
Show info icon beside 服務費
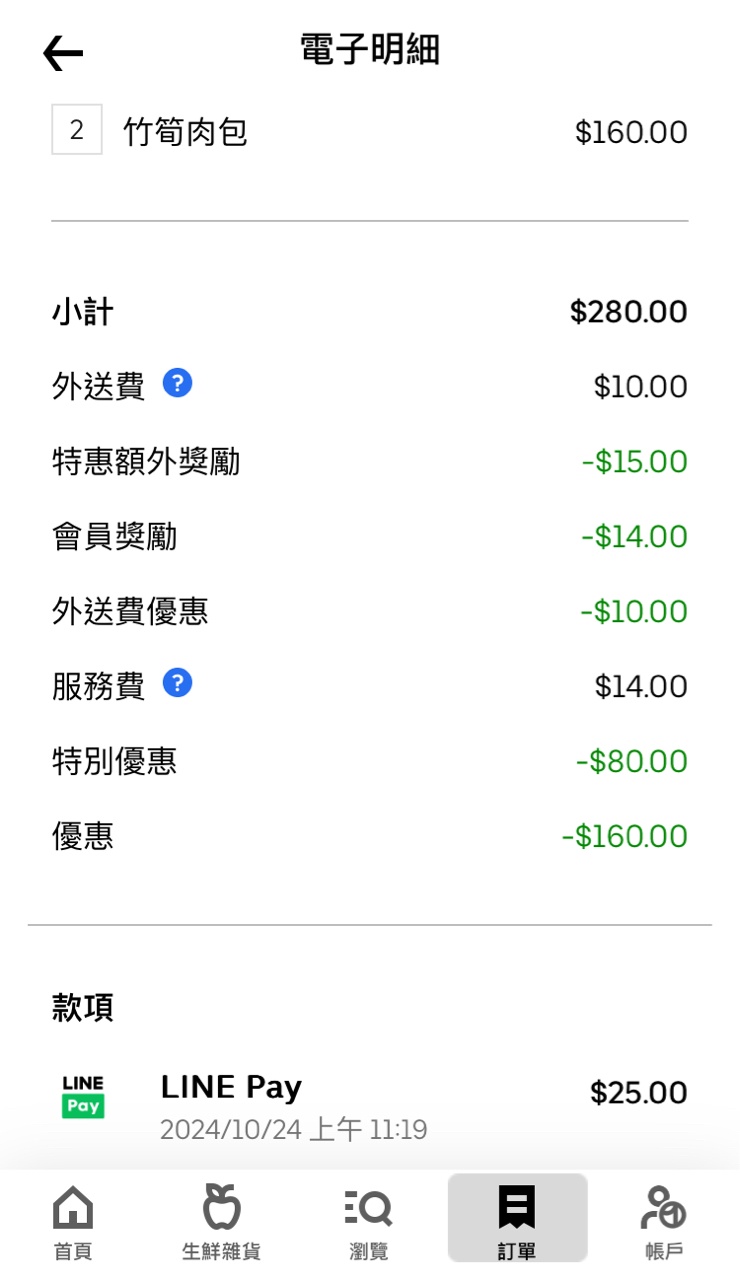tap(177, 683)
